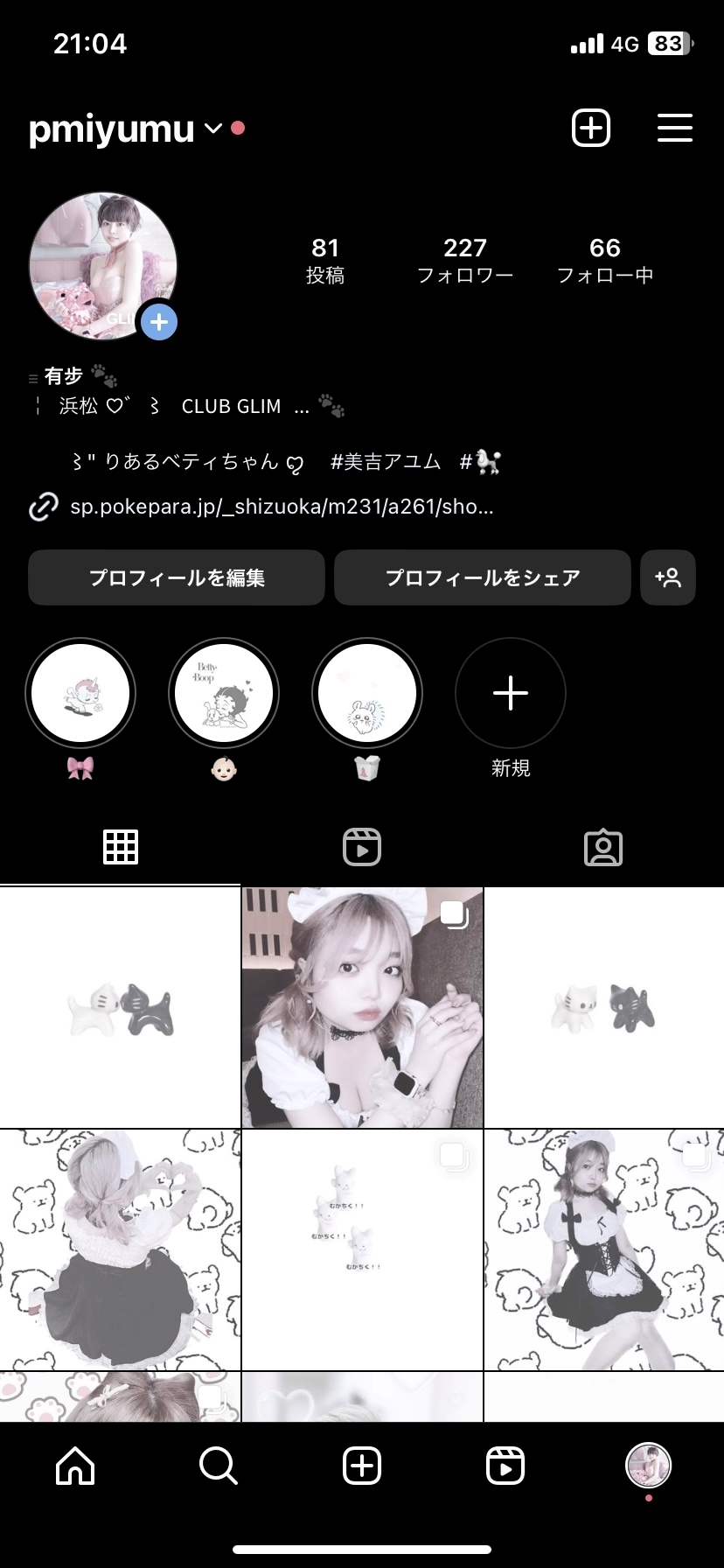This screenshot has height=1568, width=724.
Task: View the 66 following list
Action: click(604, 260)
